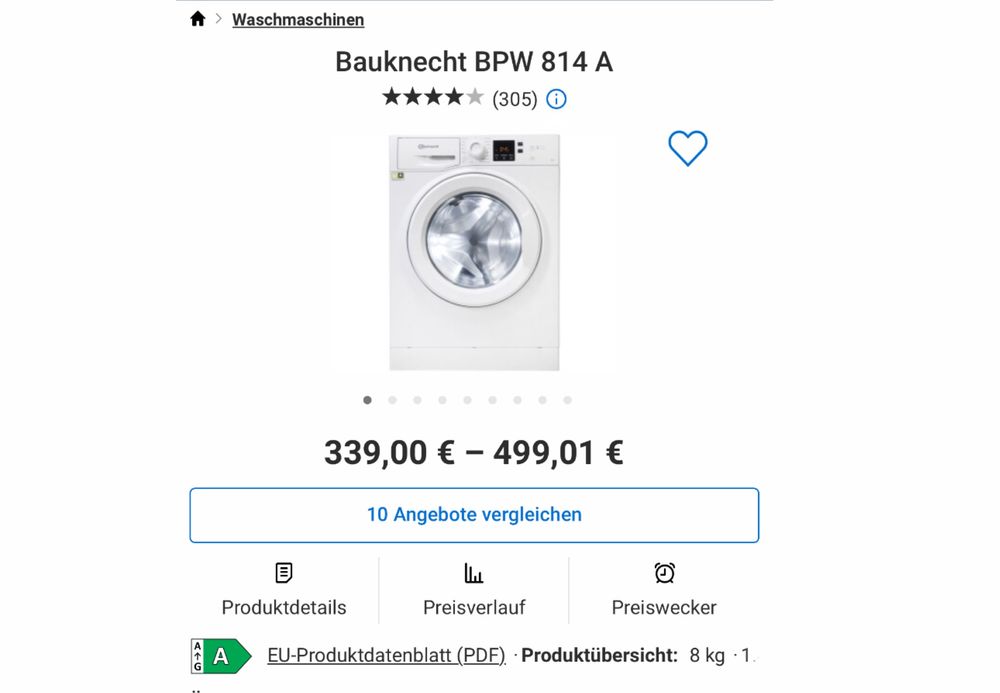This screenshot has width=1000, height=693.
Task: Open the Waschmaschinen breadcrumb link
Action: 298,19
